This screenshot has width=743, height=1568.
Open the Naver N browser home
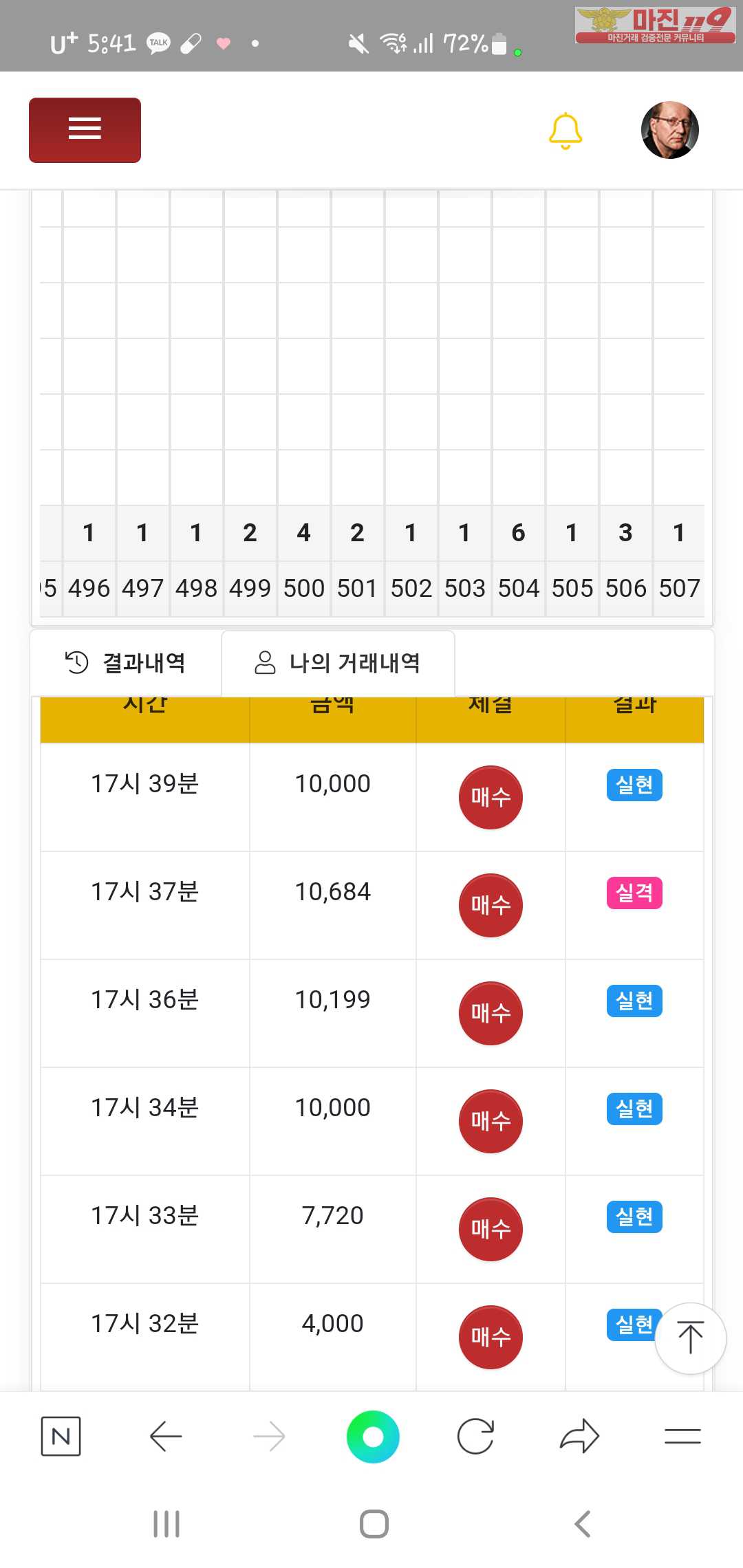(61, 1436)
